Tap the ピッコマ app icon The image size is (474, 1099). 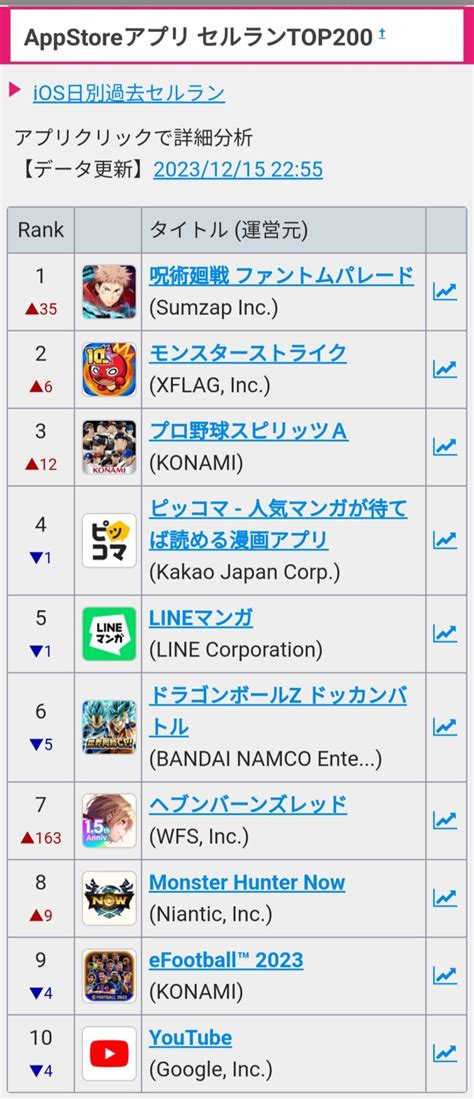tap(109, 540)
